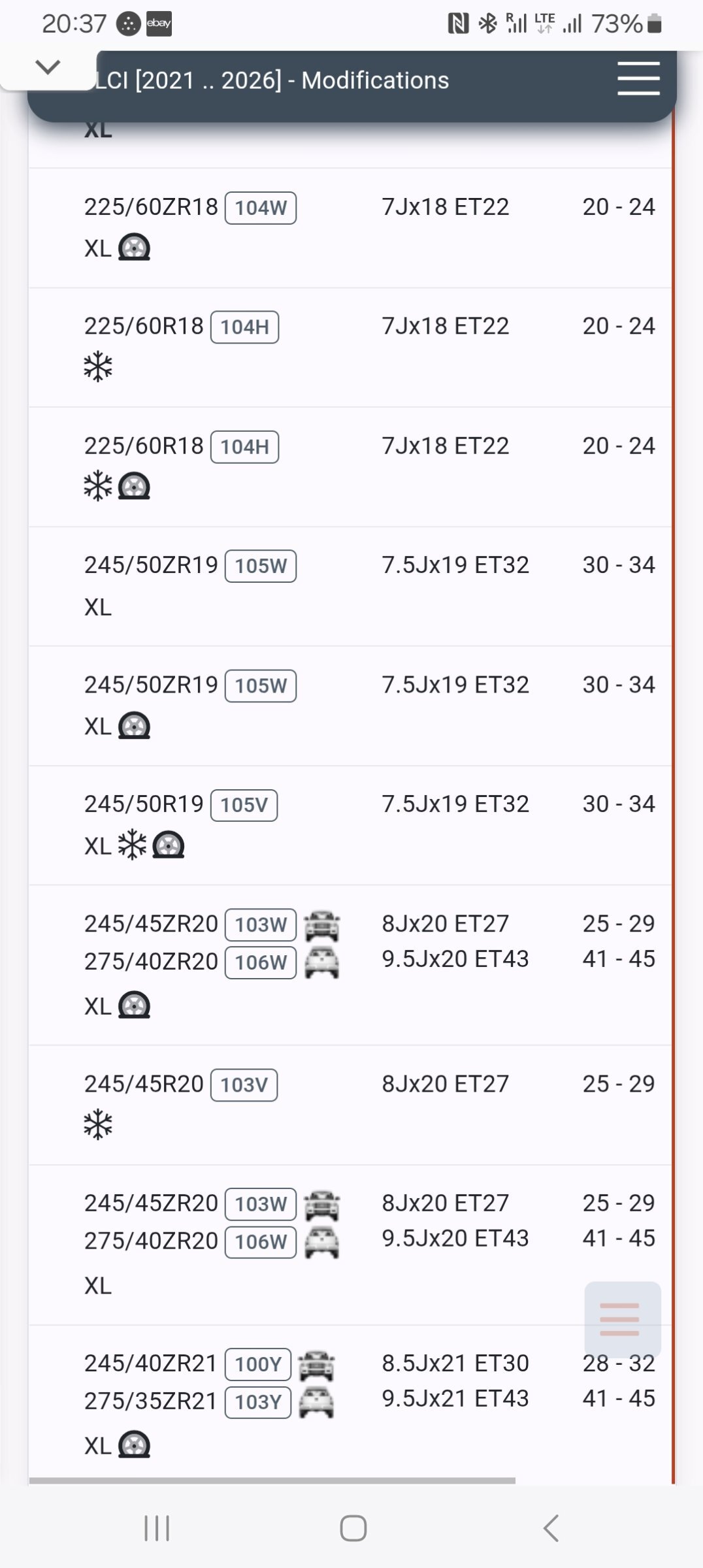
Task: Tap the floating red-lined menu button
Action: (x=622, y=1319)
